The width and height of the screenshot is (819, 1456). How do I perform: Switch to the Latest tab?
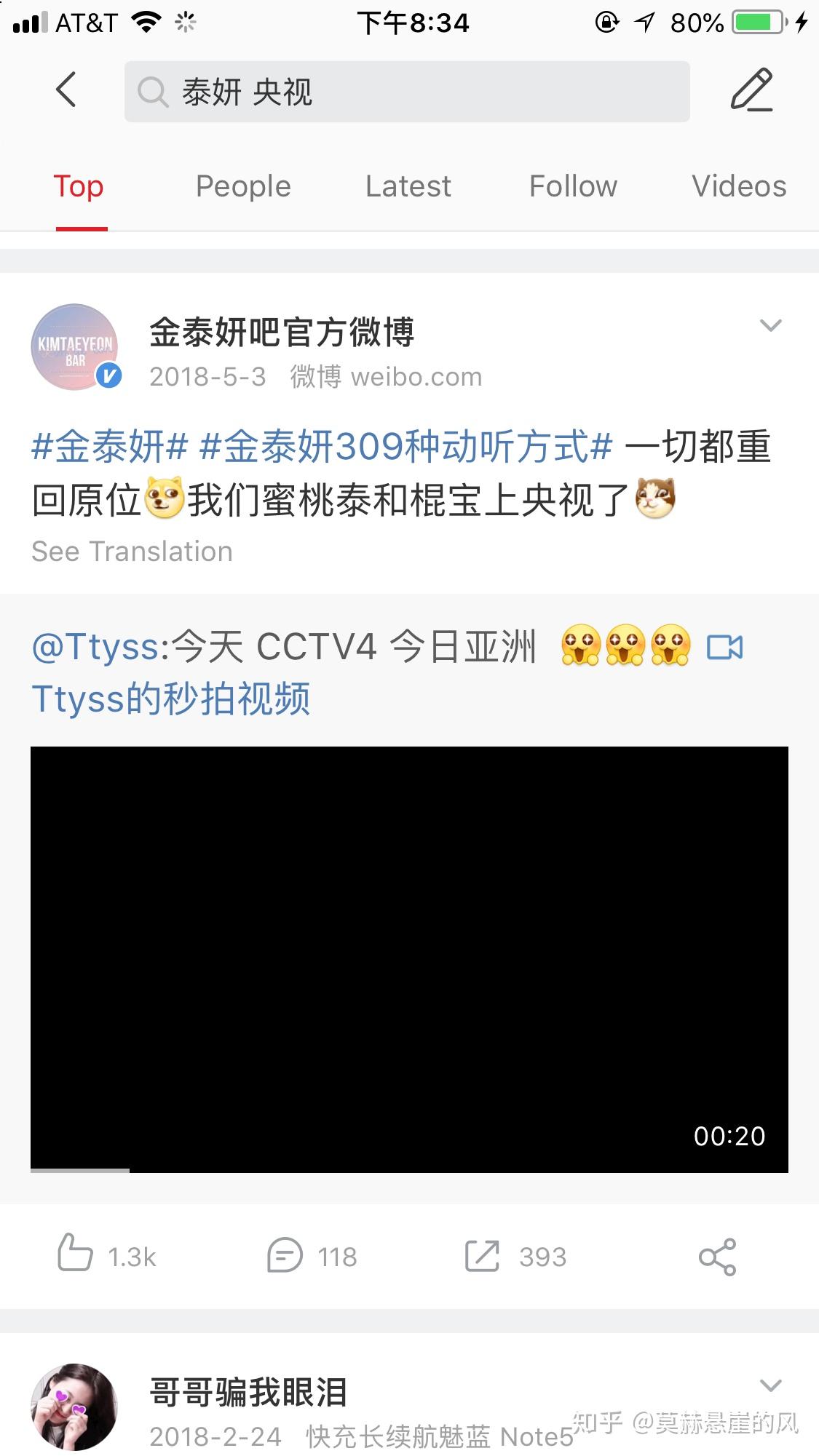pyautogui.click(x=408, y=186)
